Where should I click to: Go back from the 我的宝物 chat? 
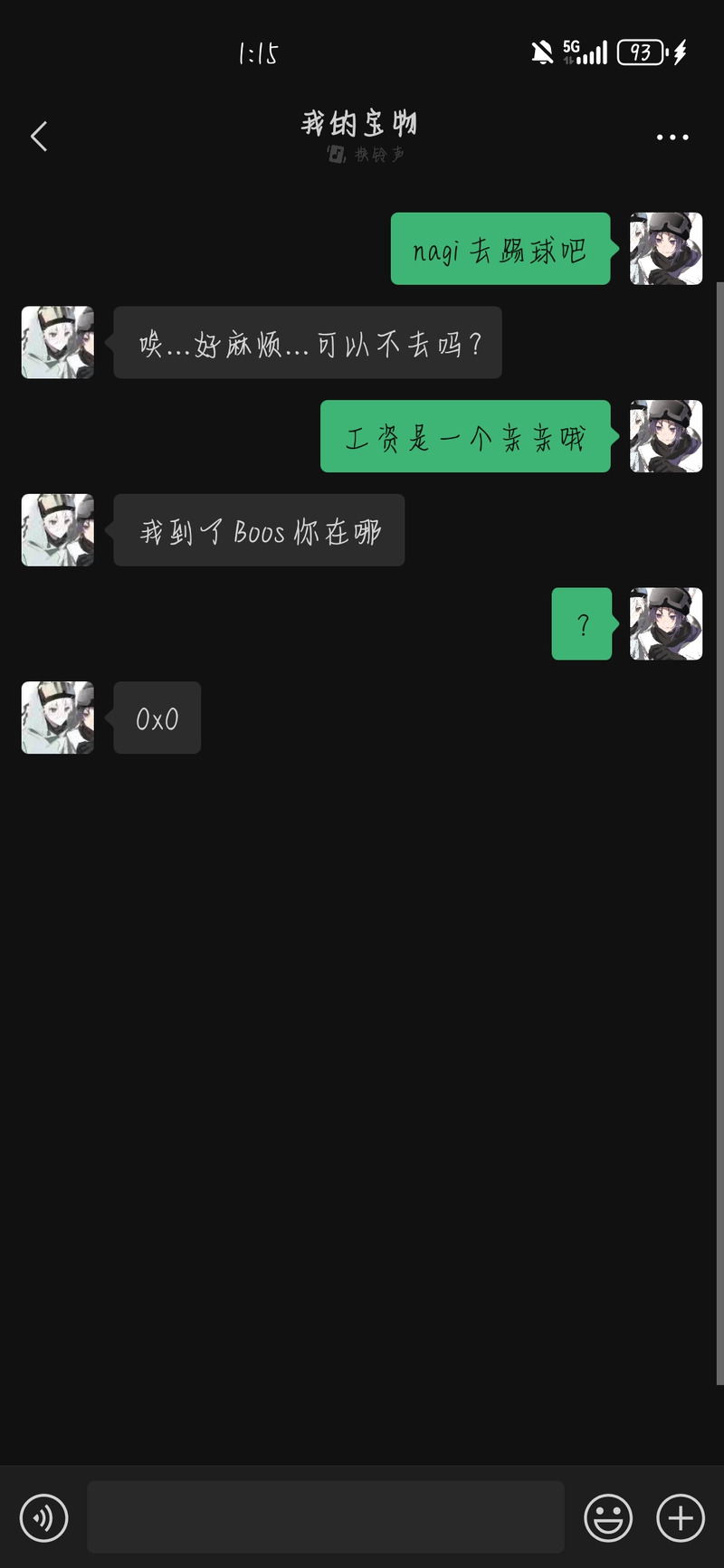(39, 137)
